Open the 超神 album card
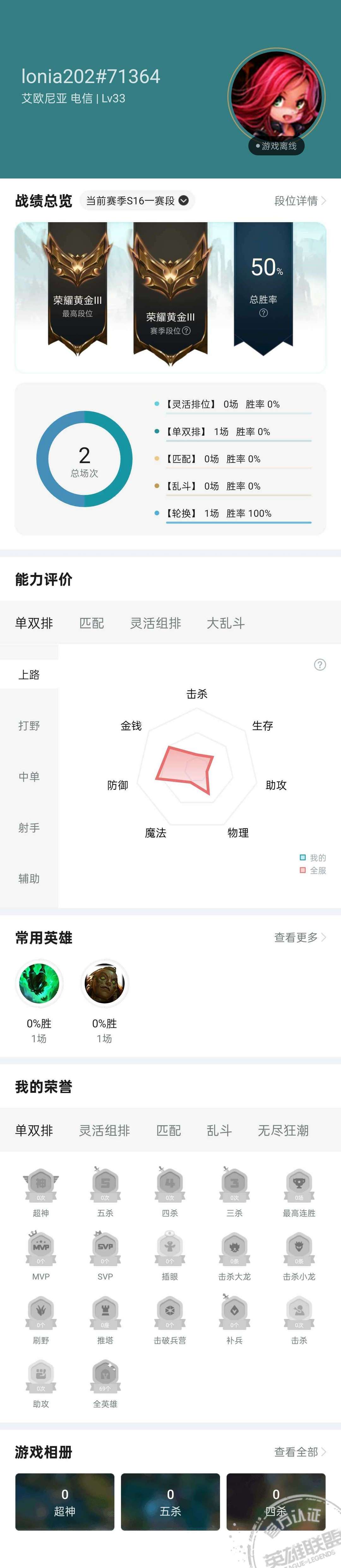 [64, 1502]
